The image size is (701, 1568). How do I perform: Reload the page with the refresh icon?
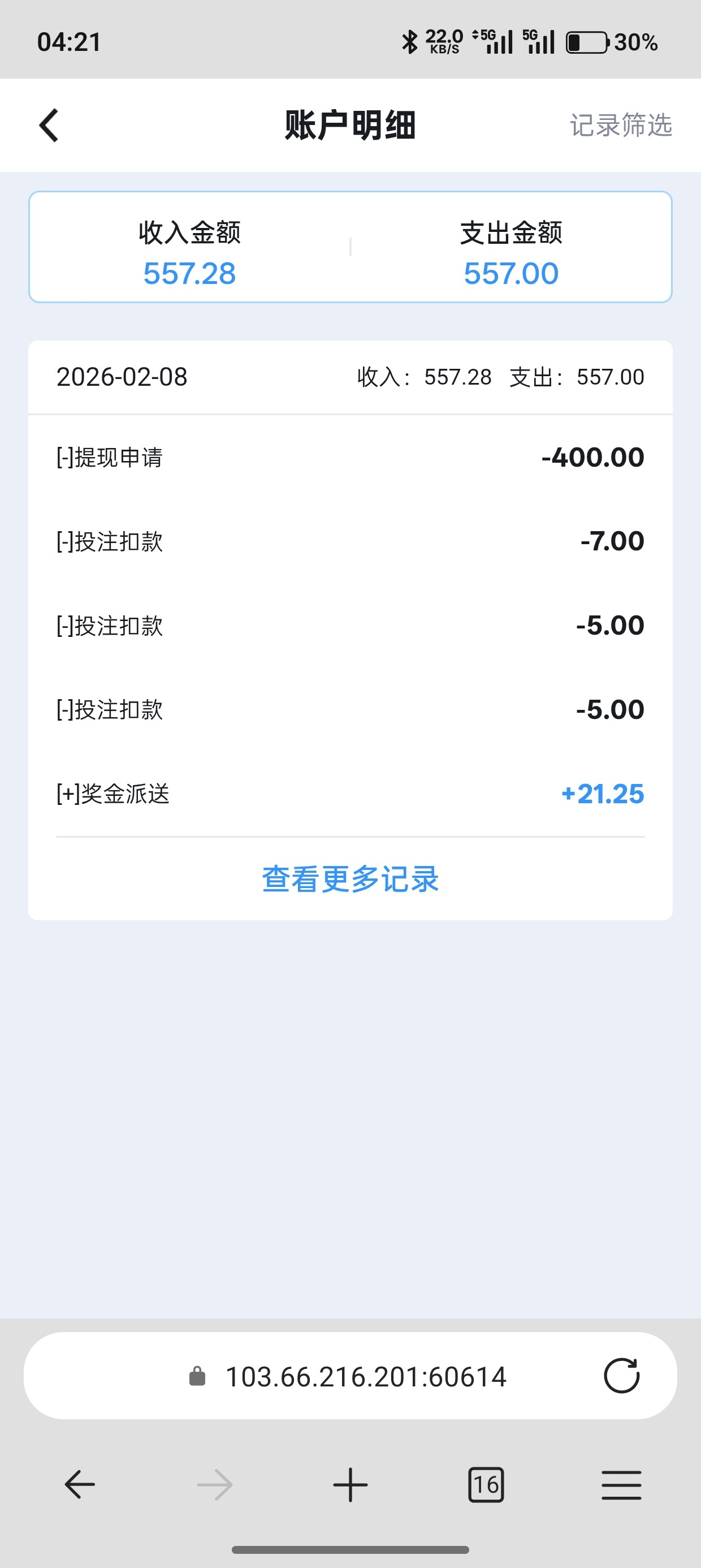[x=621, y=1376]
